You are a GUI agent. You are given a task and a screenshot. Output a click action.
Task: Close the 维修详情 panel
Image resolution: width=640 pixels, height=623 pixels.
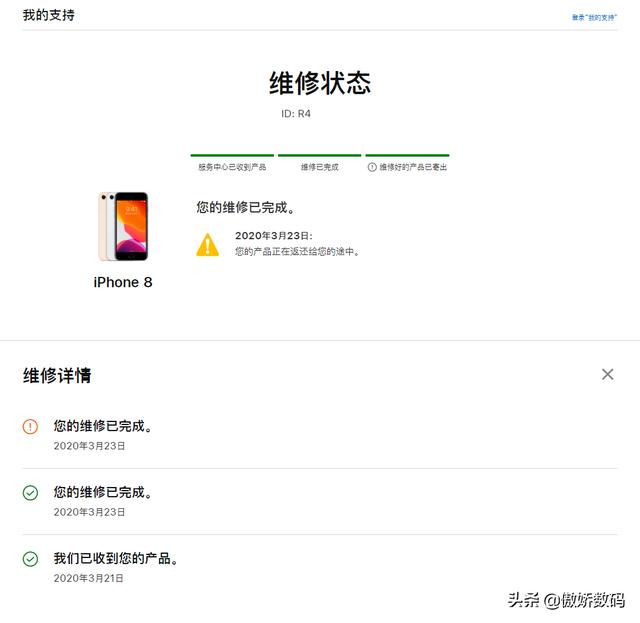pyautogui.click(x=607, y=374)
